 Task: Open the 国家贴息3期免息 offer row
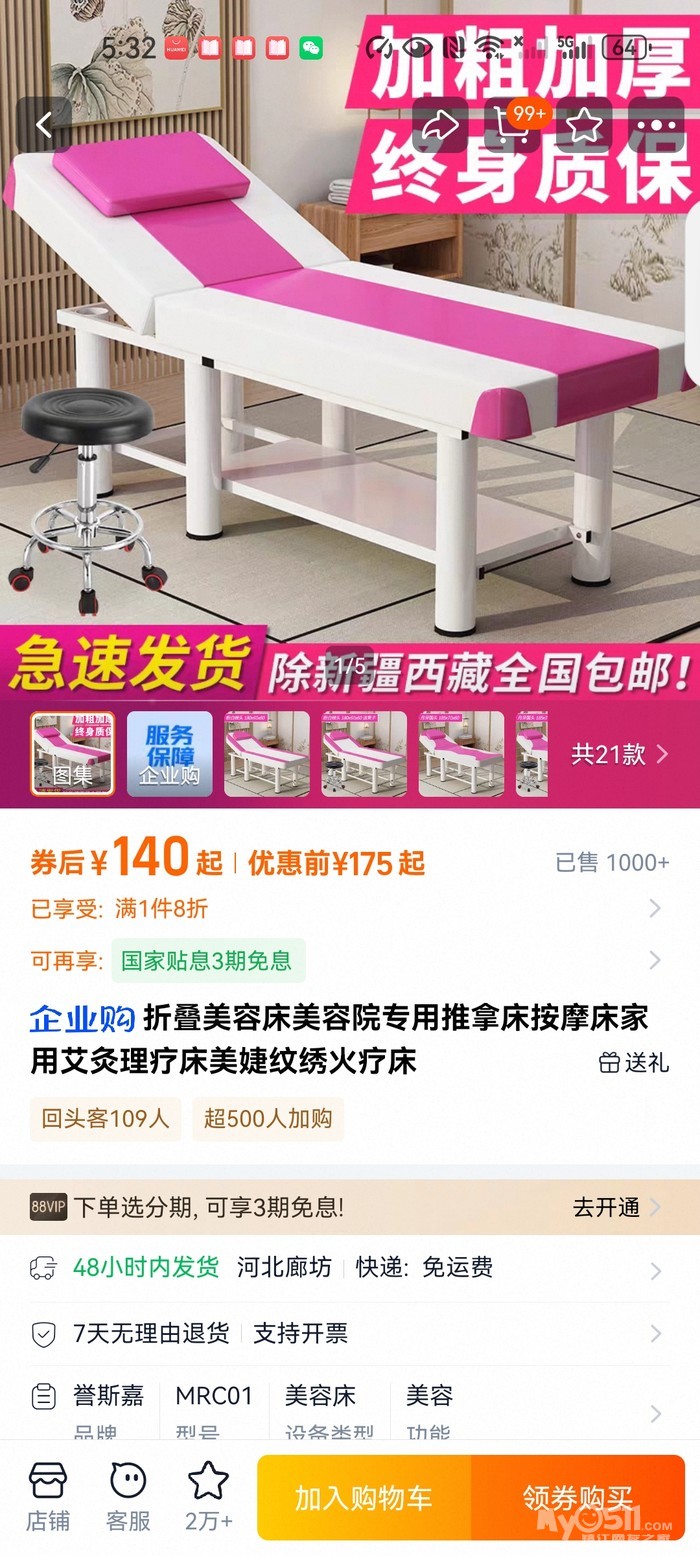350,961
